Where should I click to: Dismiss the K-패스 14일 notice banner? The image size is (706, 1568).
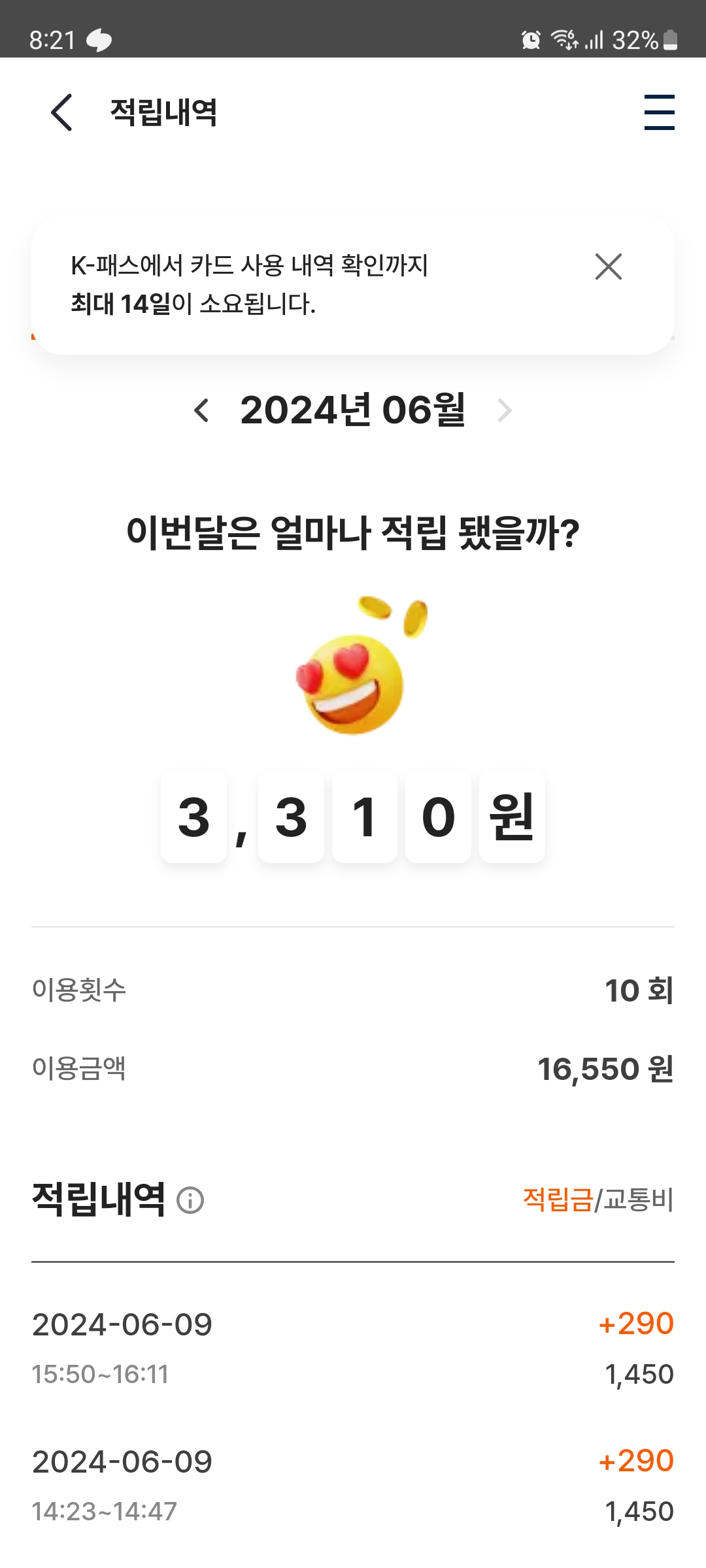(608, 267)
